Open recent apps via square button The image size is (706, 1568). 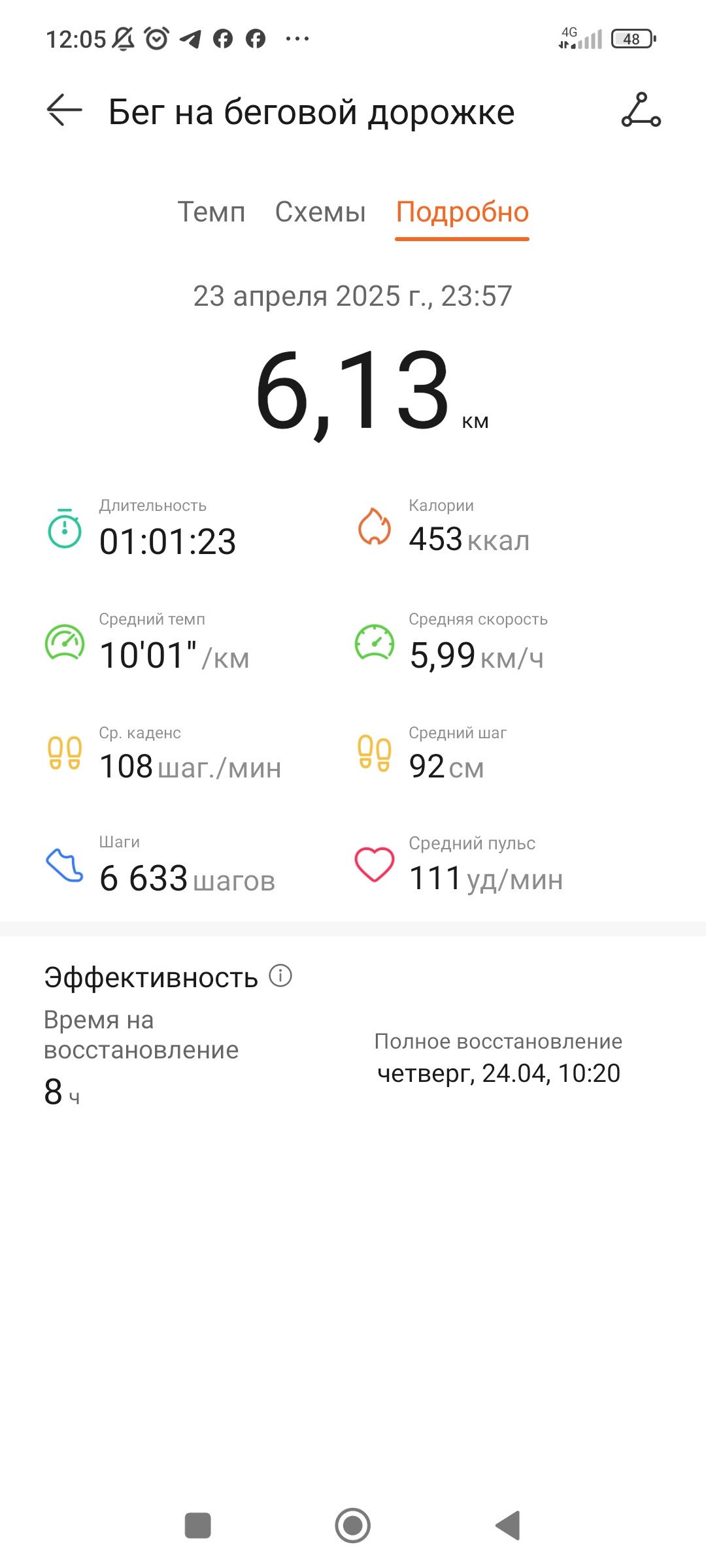(x=198, y=1526)
